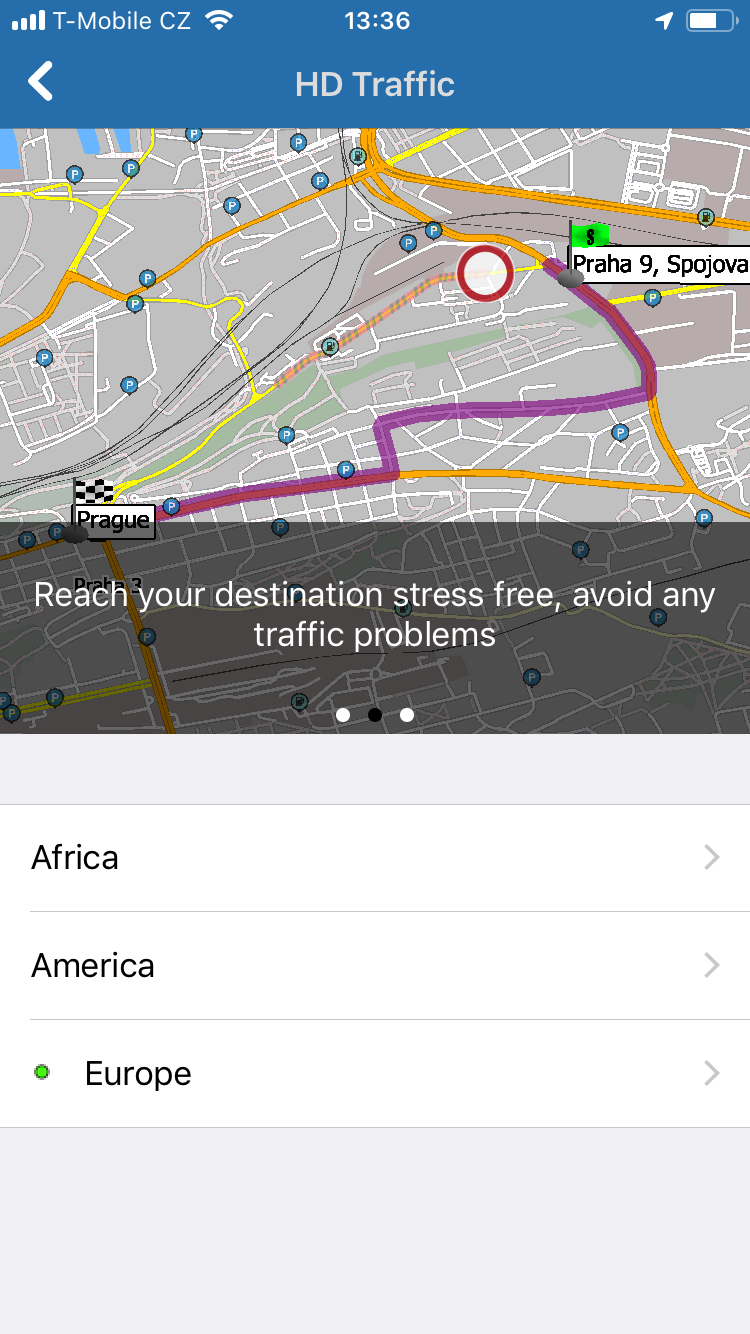Viewport: 750px width, 1334px height.
Task: Open the Europe region list
Action: (x=375, y=1074)
